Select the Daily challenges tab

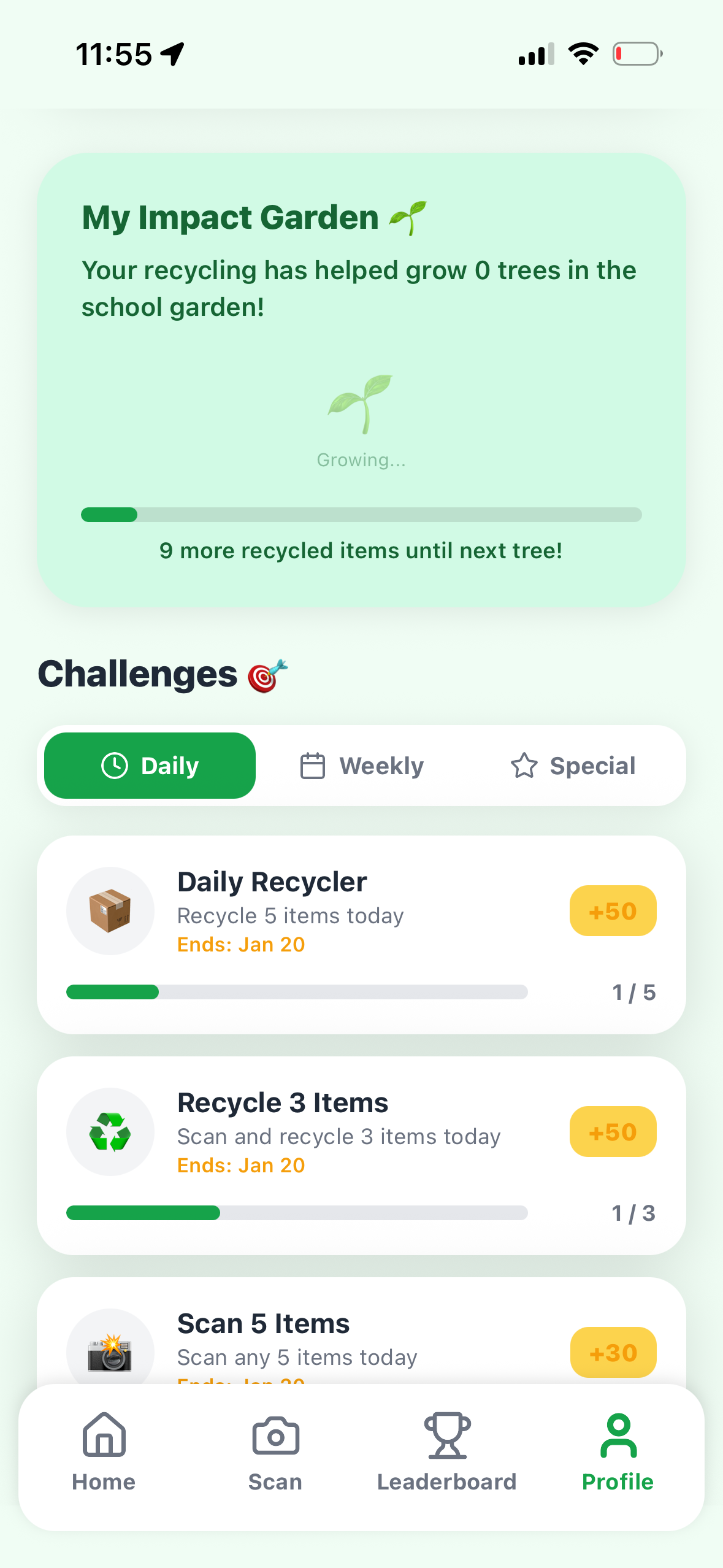[x=150, y=766]
